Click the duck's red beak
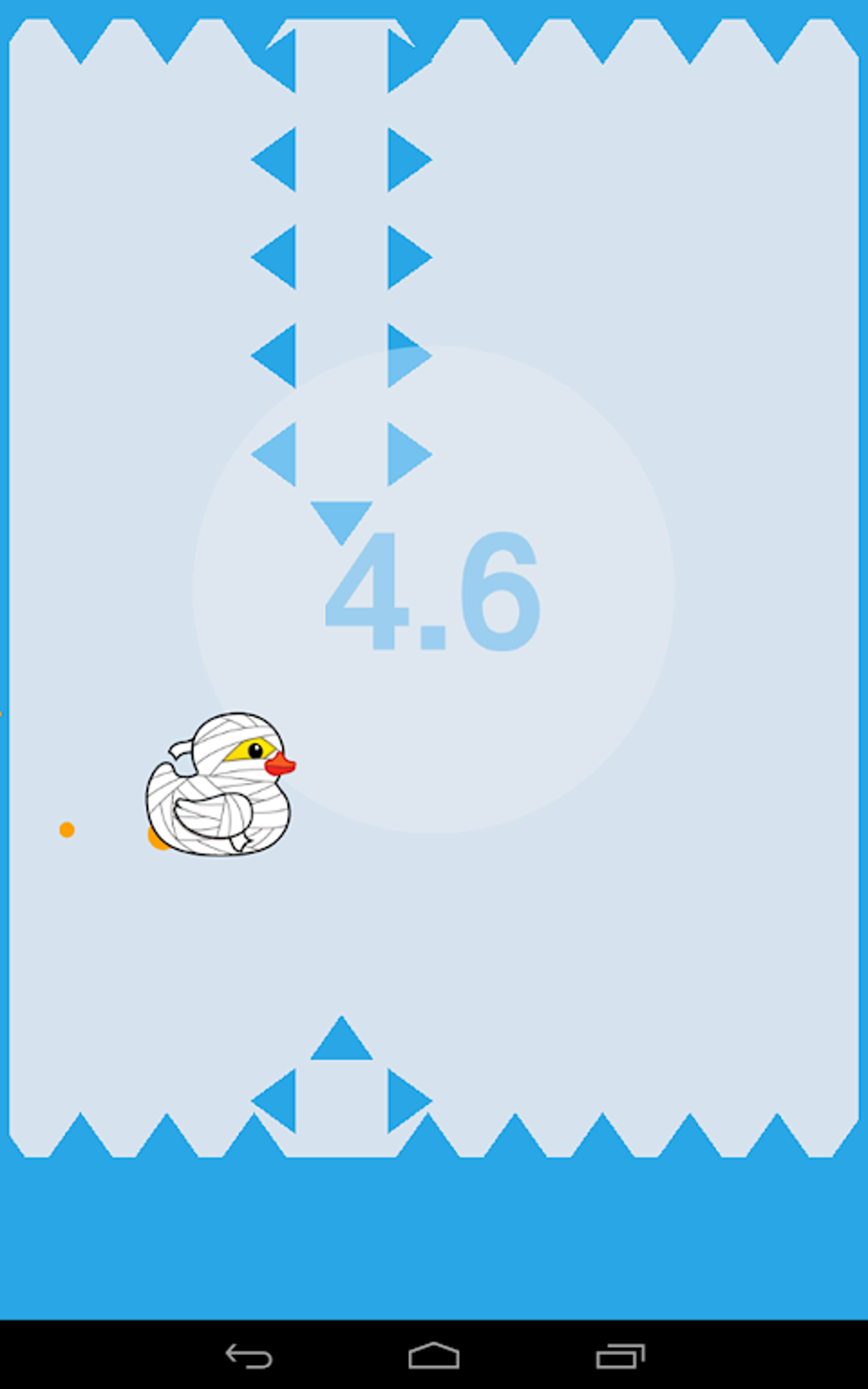Screen dimensions: 868x1389 point(281,764)
